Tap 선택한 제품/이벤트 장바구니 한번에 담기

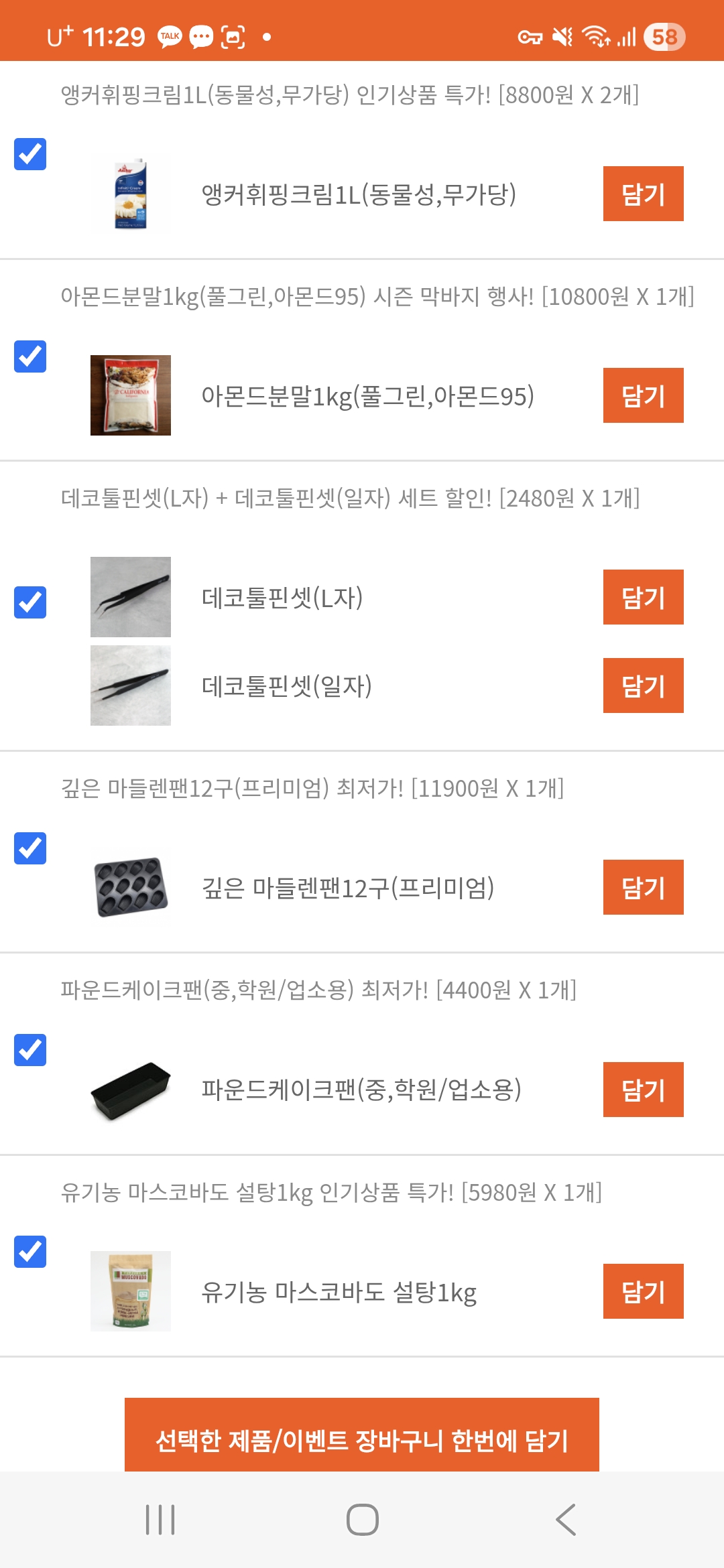pos(362,1438)
